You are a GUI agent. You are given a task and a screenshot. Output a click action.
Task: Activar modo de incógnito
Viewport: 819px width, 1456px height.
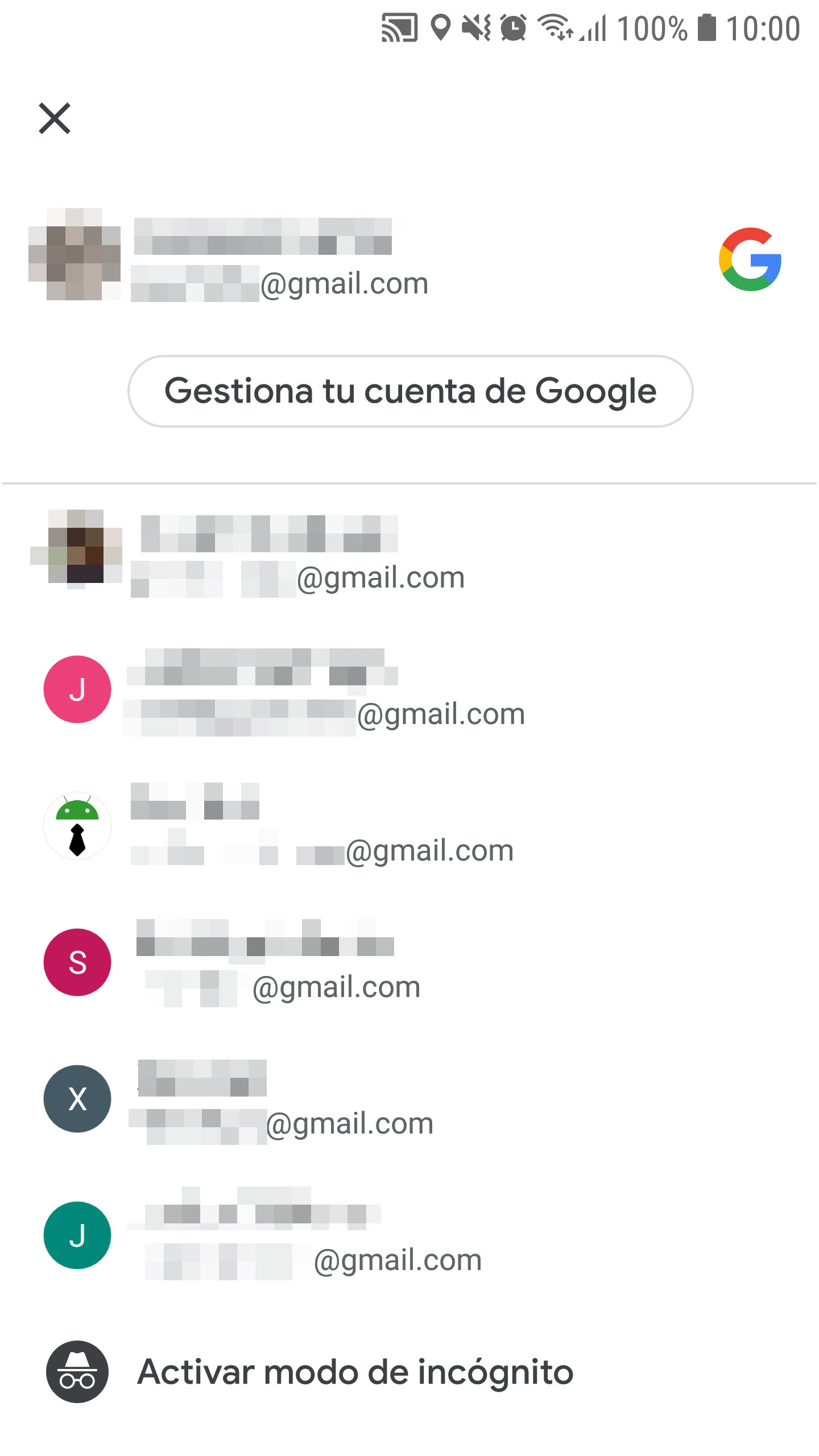click(x=355, y=1372)
